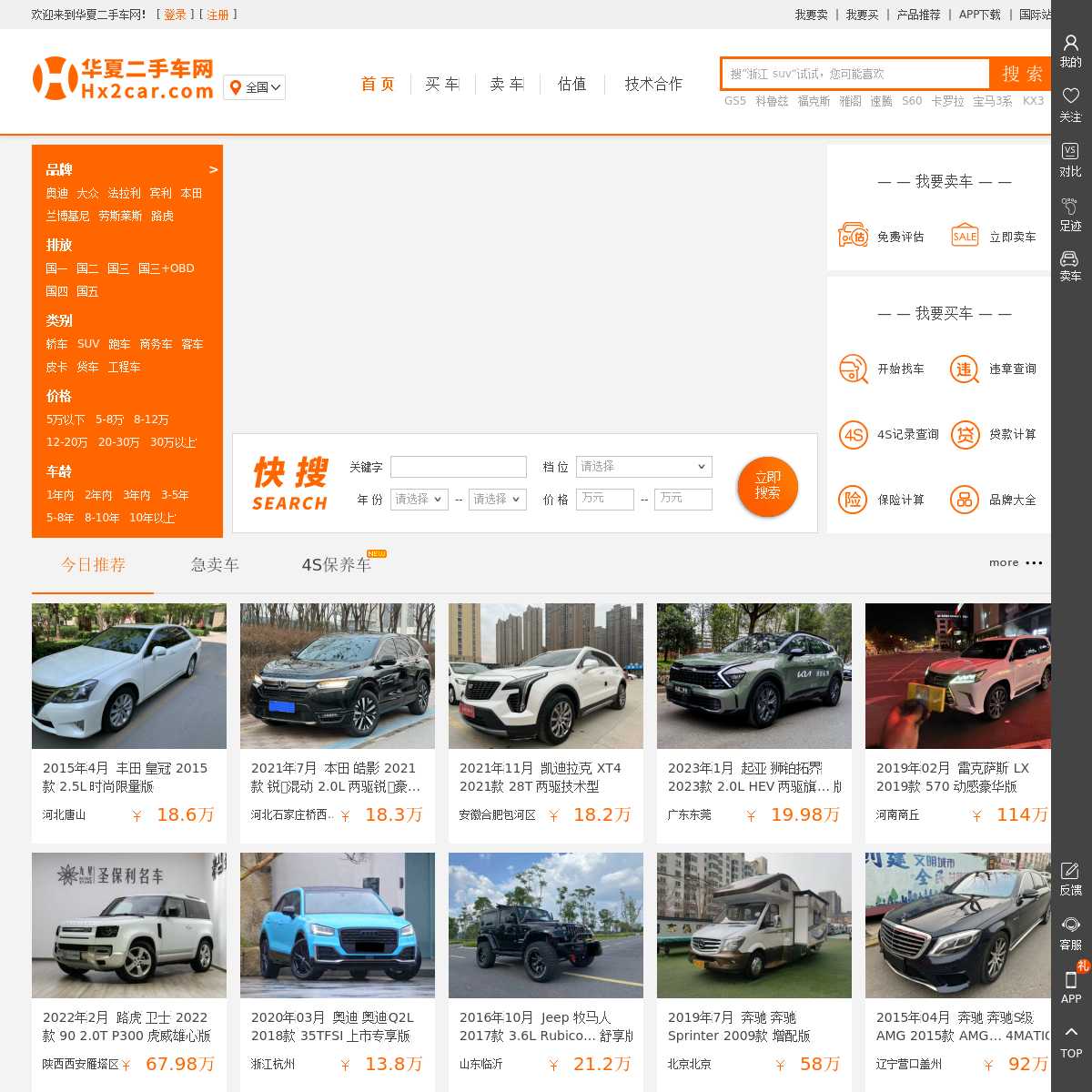Open the 关注 favorites heart in sidebar
1092x1092 pixels.
[x=1071, y=104]
